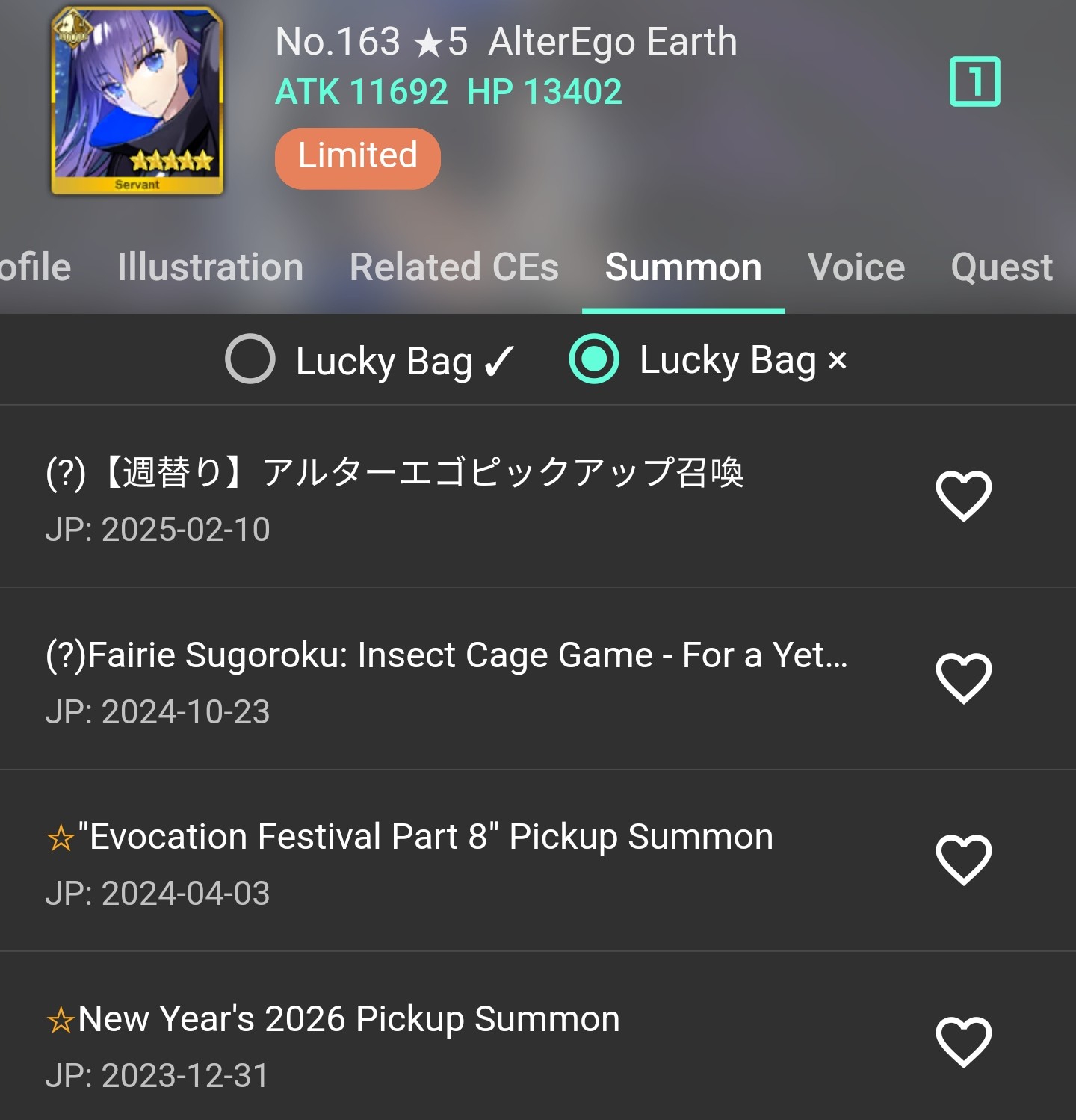1076x1120 pixels.
Task: Switch to the Voice tab
Action: (x=856, y=267)
